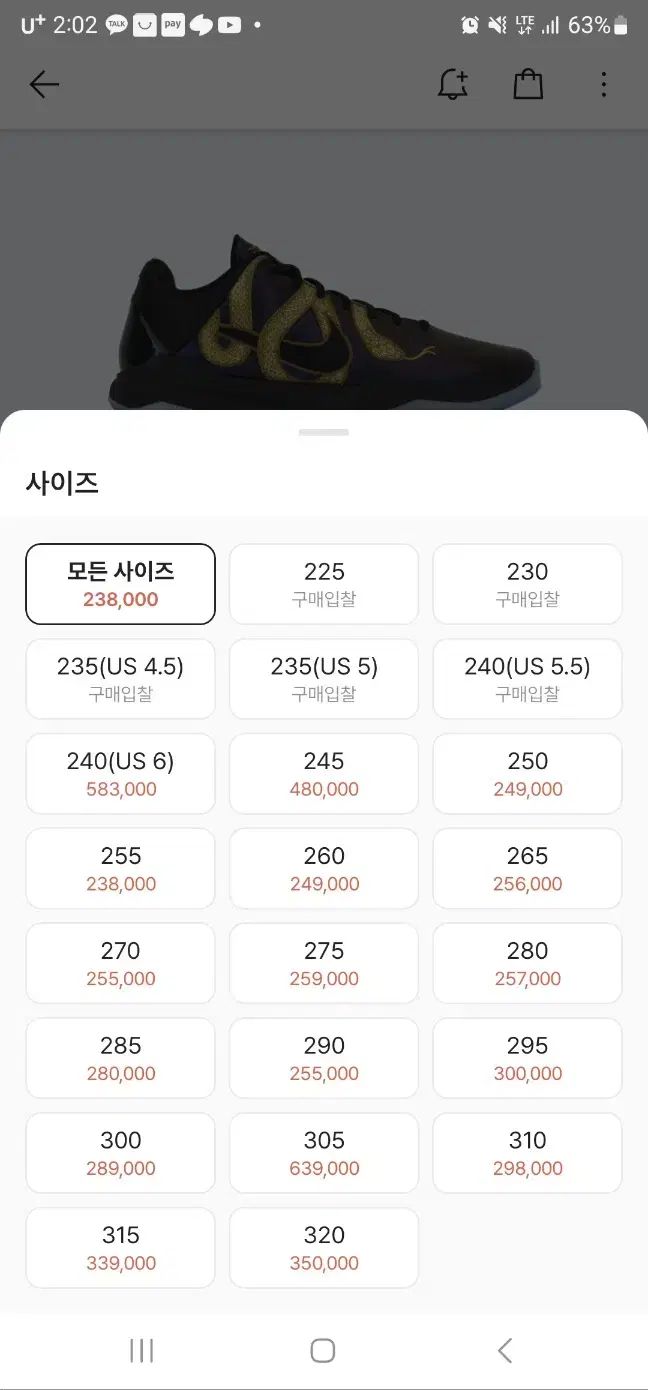This screenshot has height=1390, width=648.
Task: Choose size 225
Action: pos(324,584)
